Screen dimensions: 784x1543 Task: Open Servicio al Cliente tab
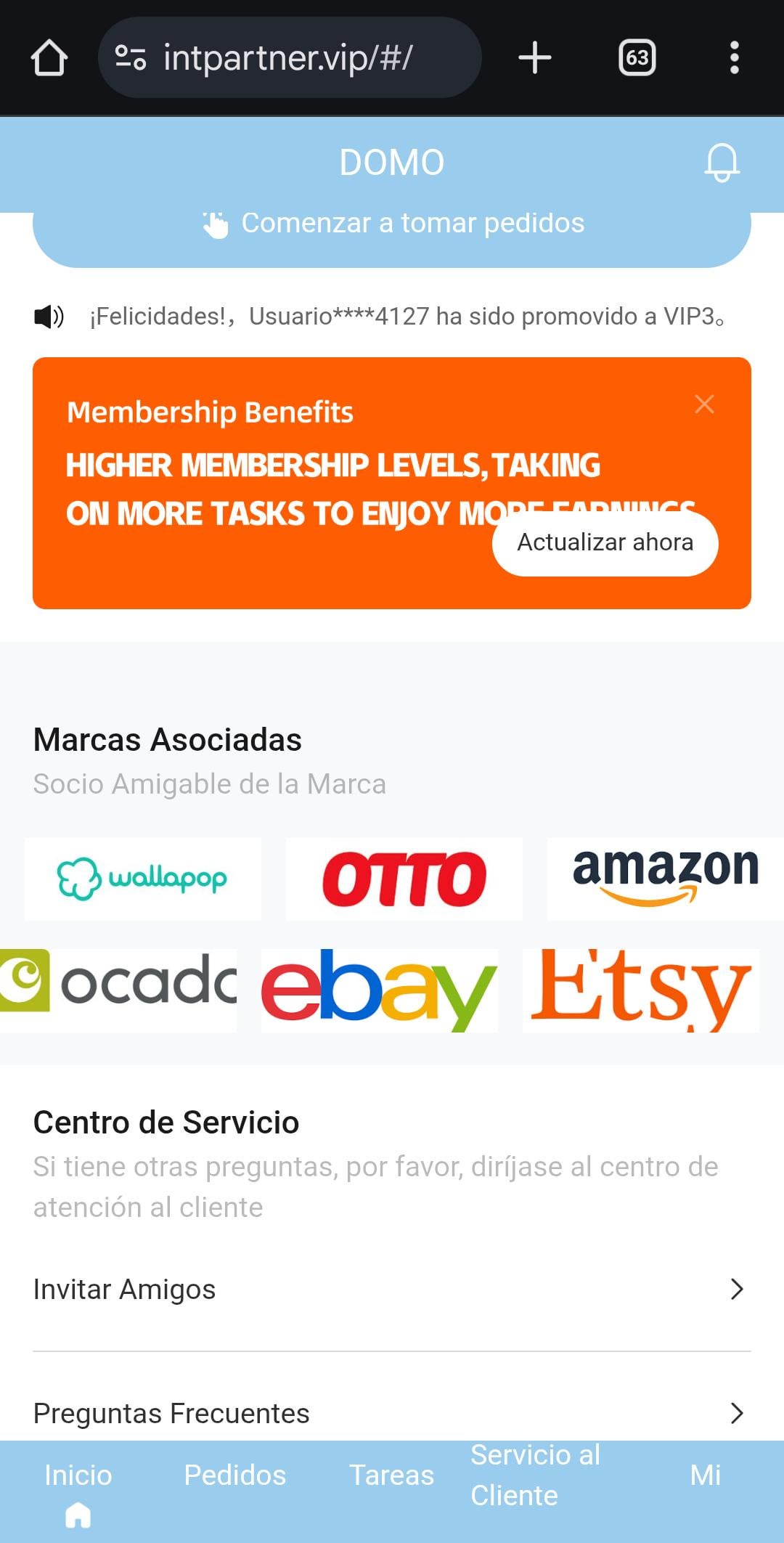[536, 1475]
